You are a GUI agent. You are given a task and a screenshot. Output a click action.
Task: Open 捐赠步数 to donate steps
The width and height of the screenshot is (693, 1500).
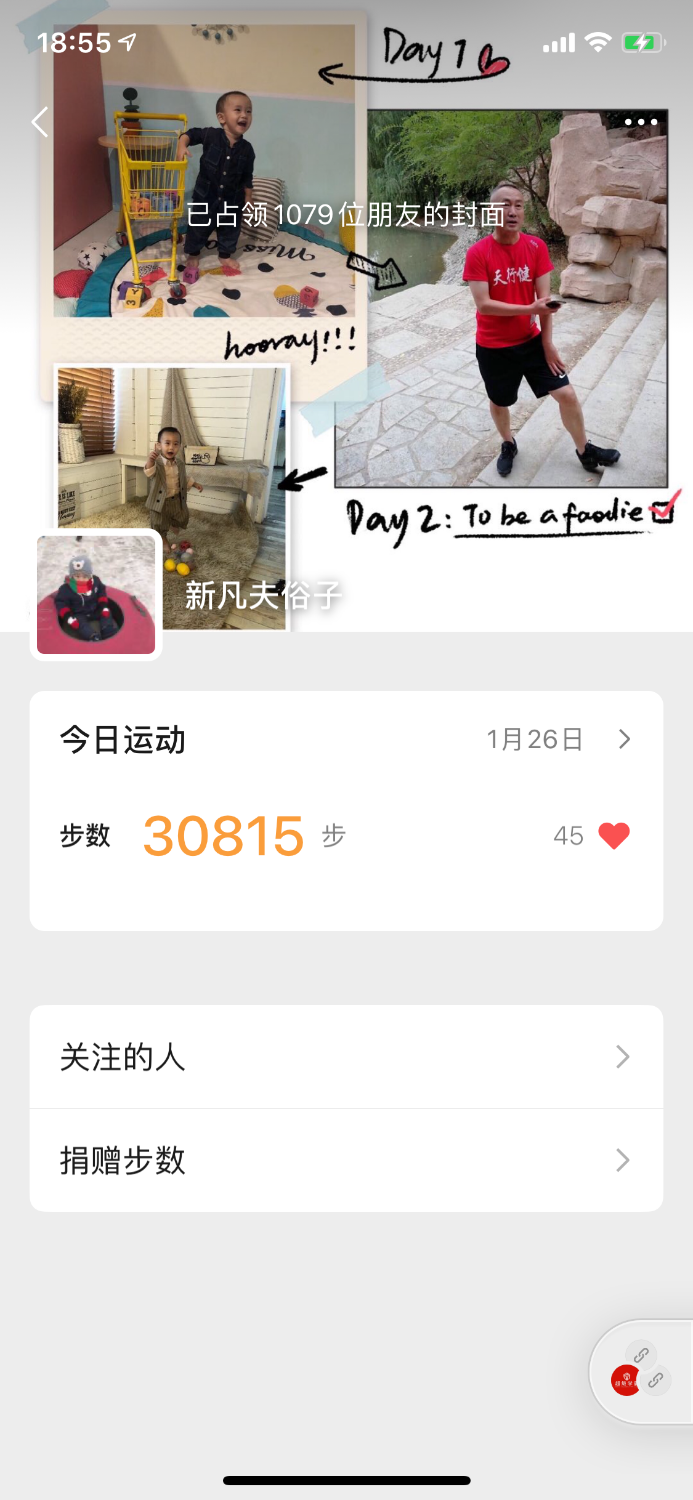[x=346, y=1160]
